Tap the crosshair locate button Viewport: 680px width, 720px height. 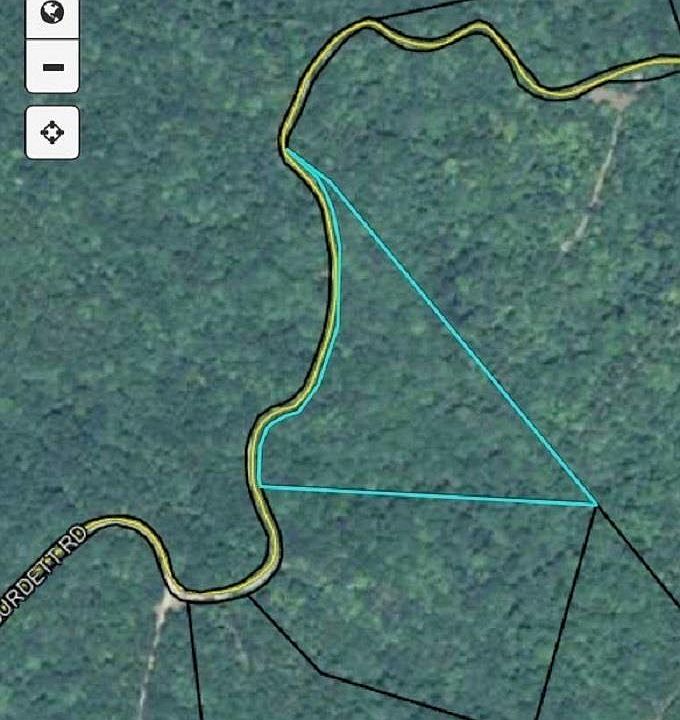(x=52, y=132)
